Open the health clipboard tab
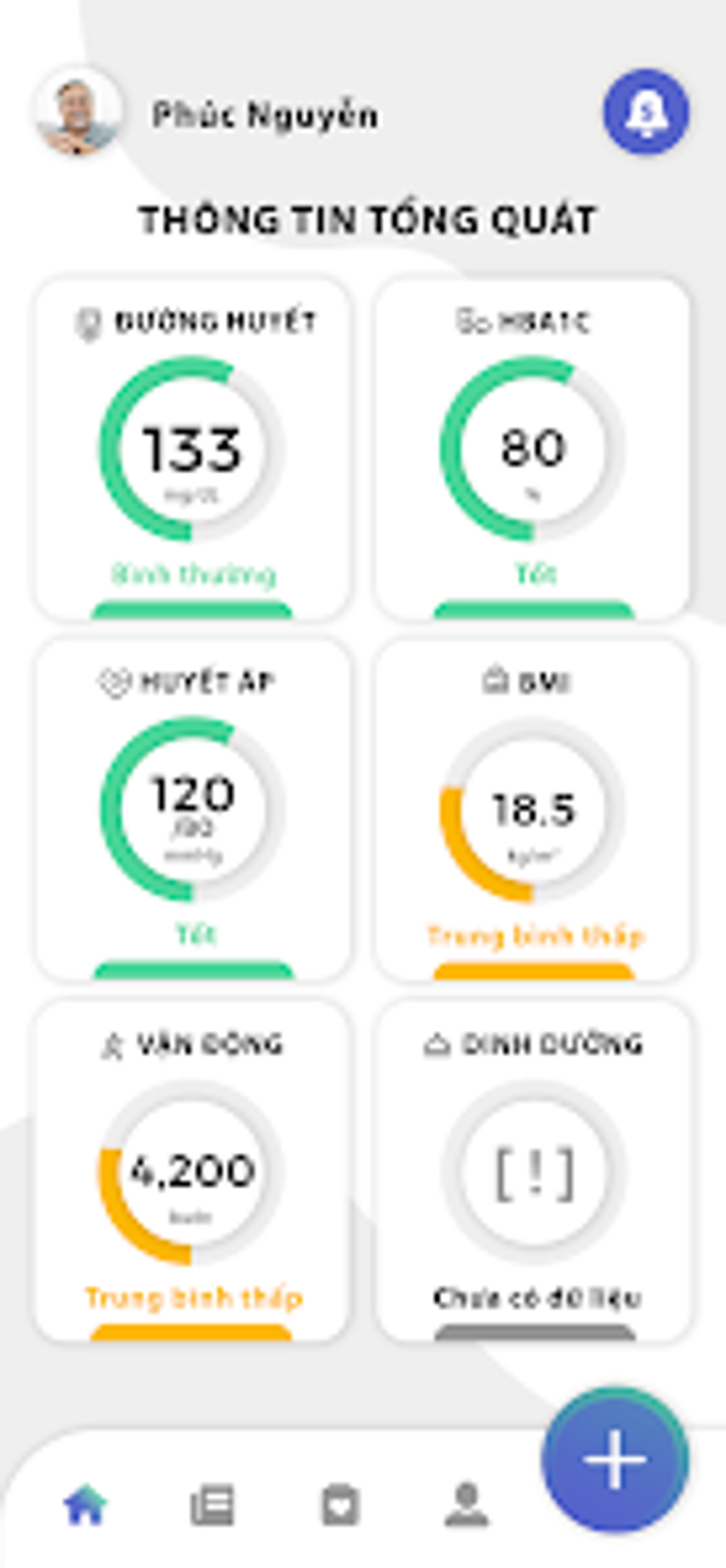This screenshot has height=1568, width=726. [340, 1504]
